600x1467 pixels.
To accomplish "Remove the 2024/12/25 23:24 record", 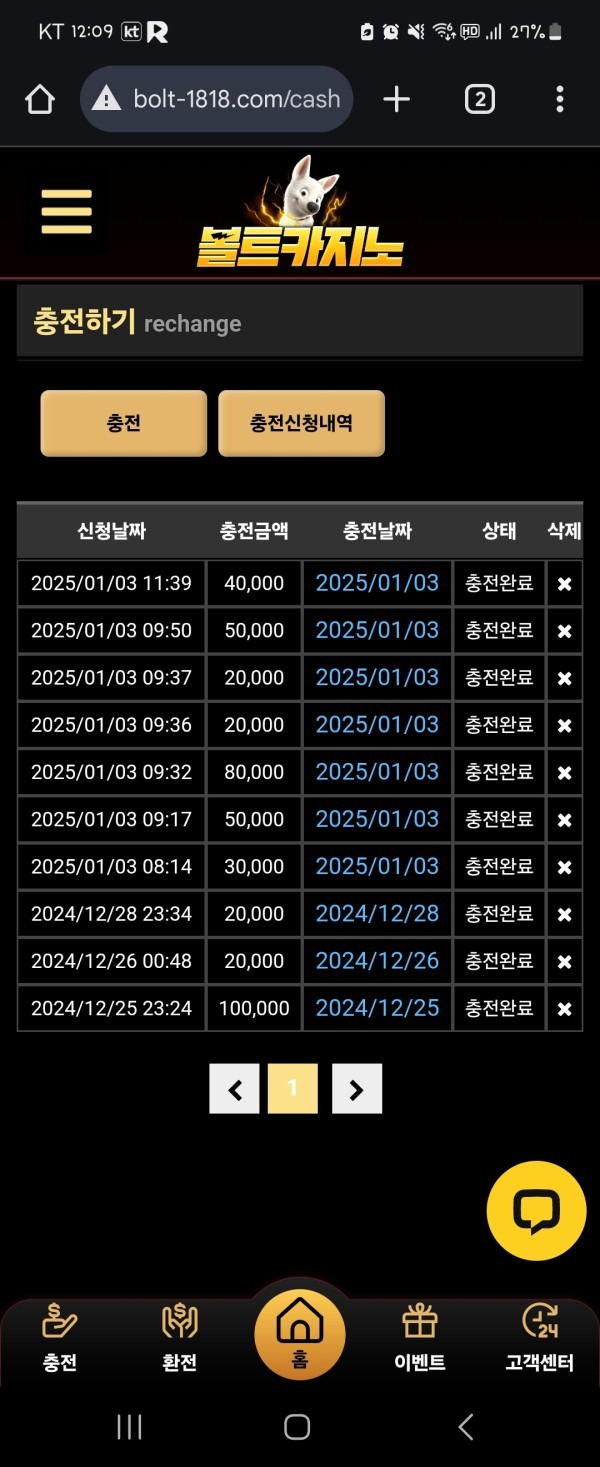I will pyautogui.click(x=564, y=1009).
